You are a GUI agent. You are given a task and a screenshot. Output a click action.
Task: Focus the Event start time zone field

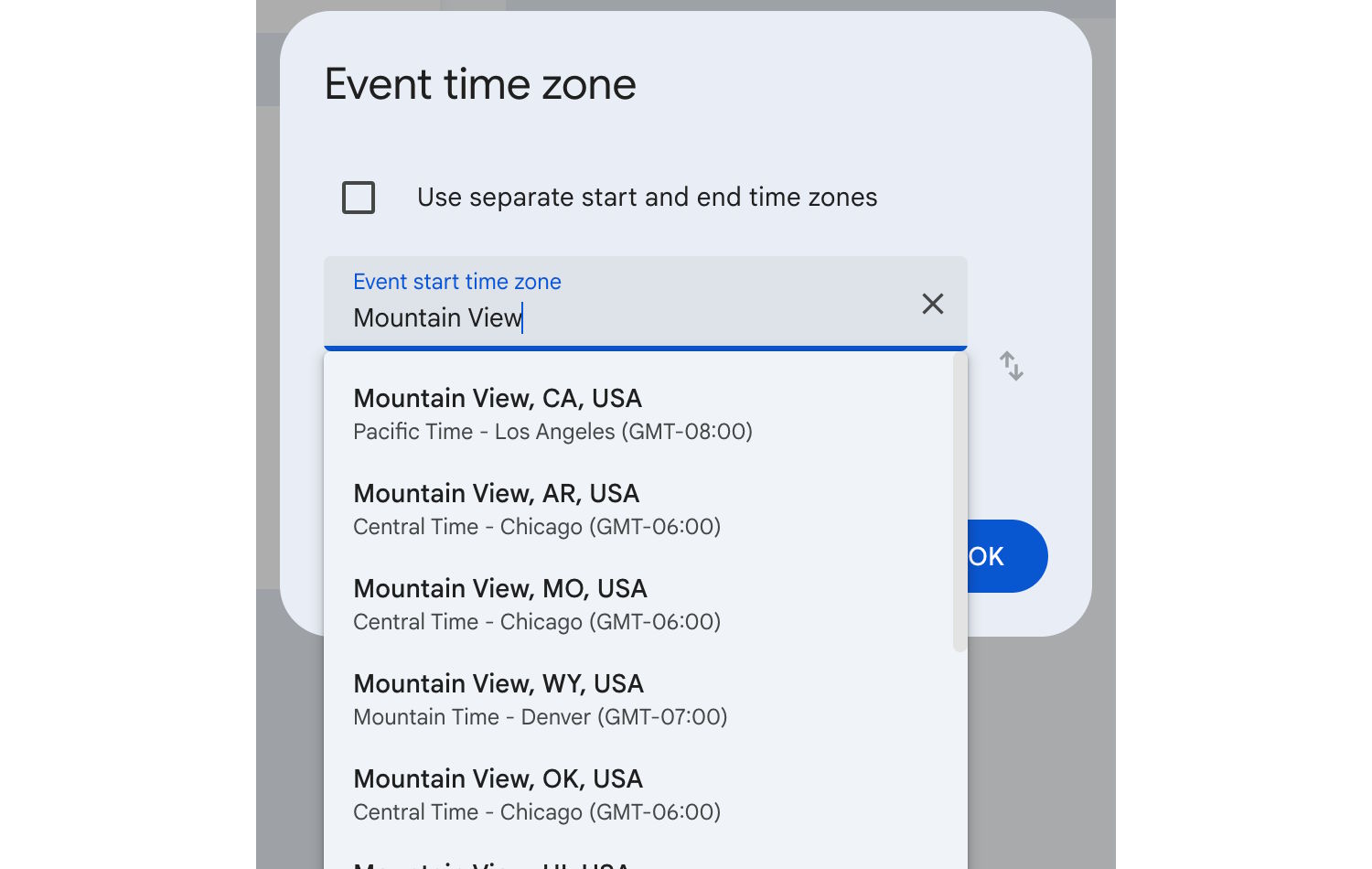click(622, 316)
